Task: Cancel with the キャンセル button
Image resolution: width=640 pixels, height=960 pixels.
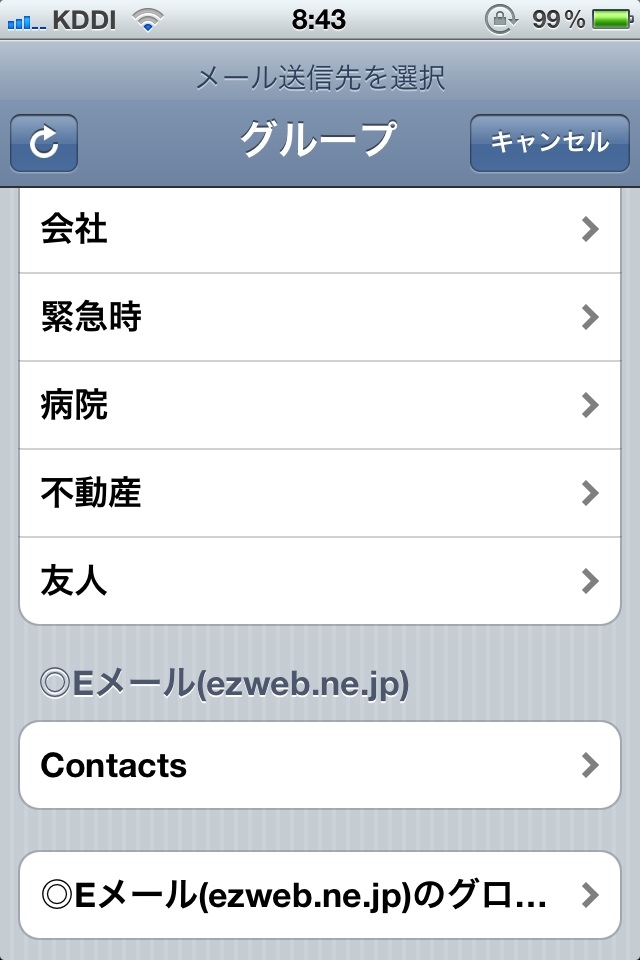Action: [549, 142]
